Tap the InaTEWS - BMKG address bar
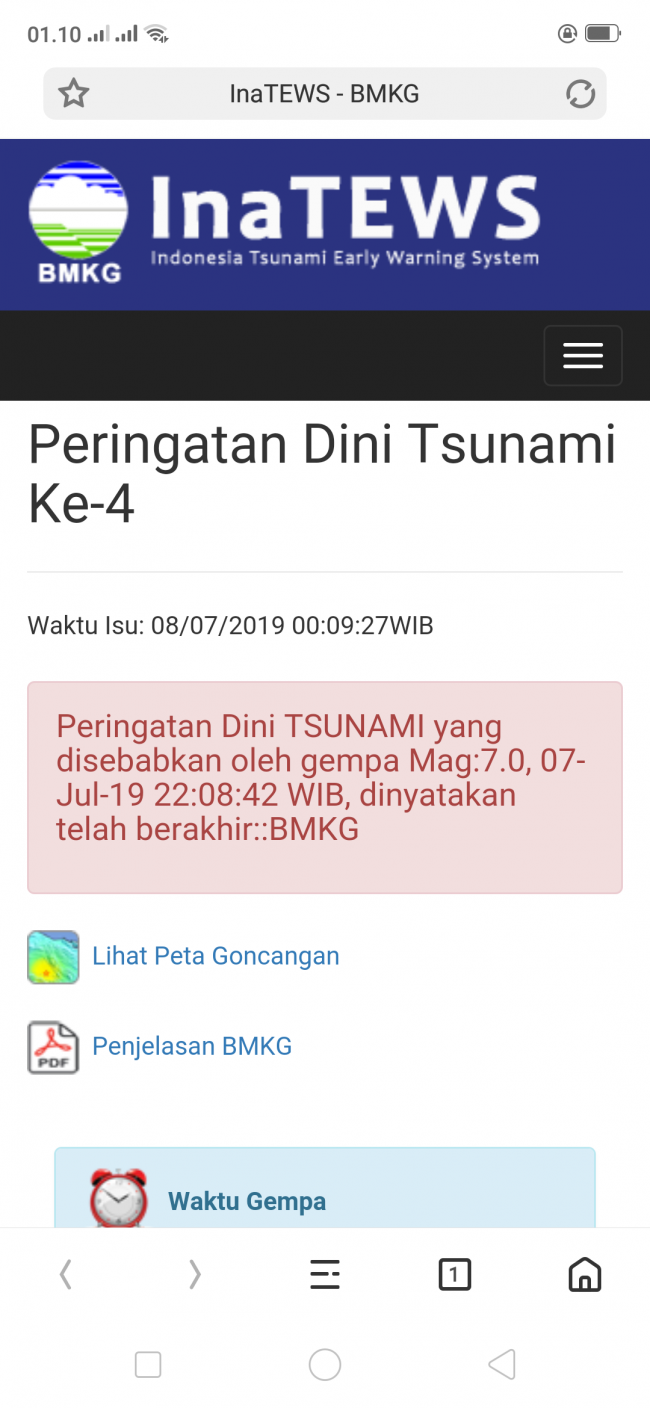 [x=324, y=95]
